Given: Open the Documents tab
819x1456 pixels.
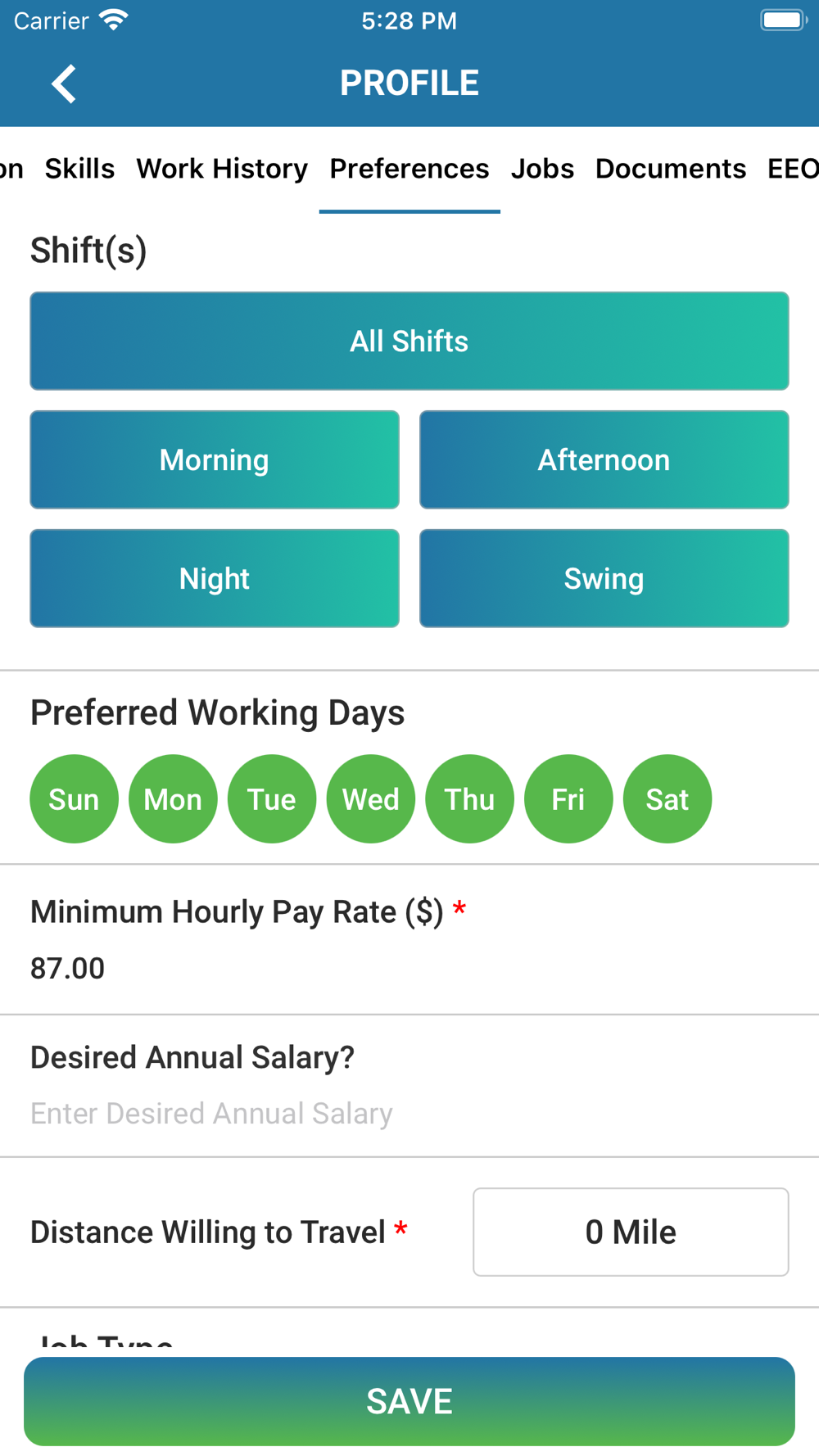Looking at the screenshot, I should pyautogui.click(x=671, y=169).
